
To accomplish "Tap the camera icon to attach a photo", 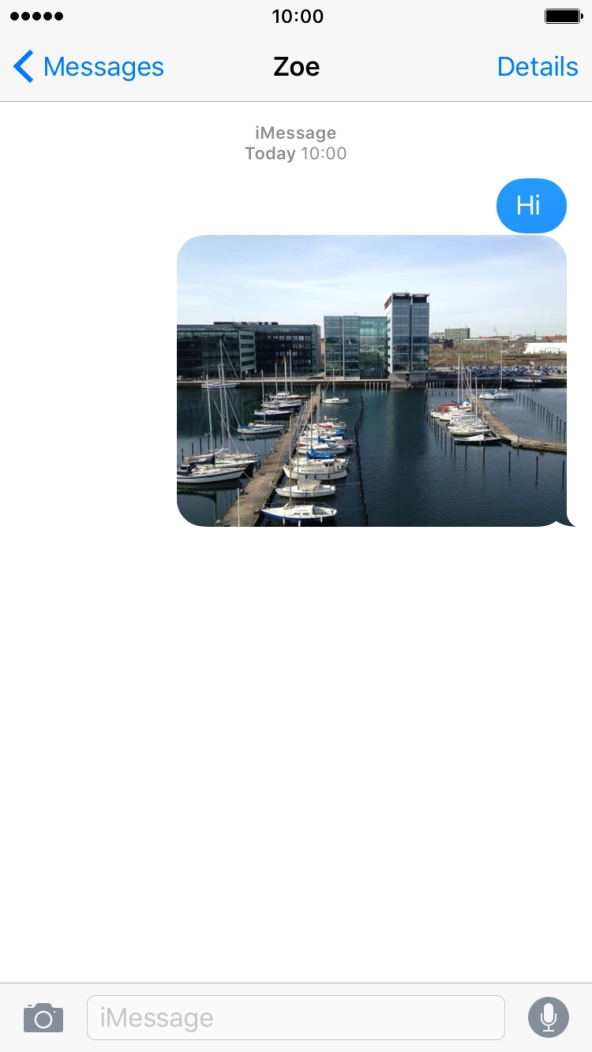I will pos(44,1018).
